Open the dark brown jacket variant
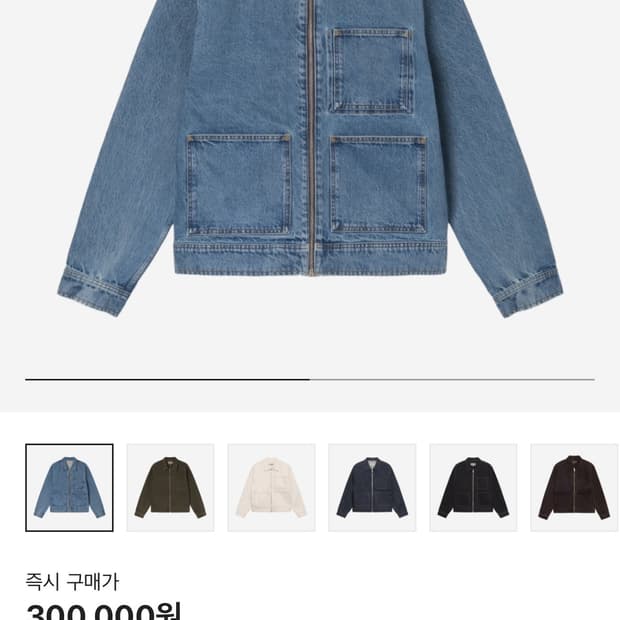The image size is (620, 620). (574, 487)
